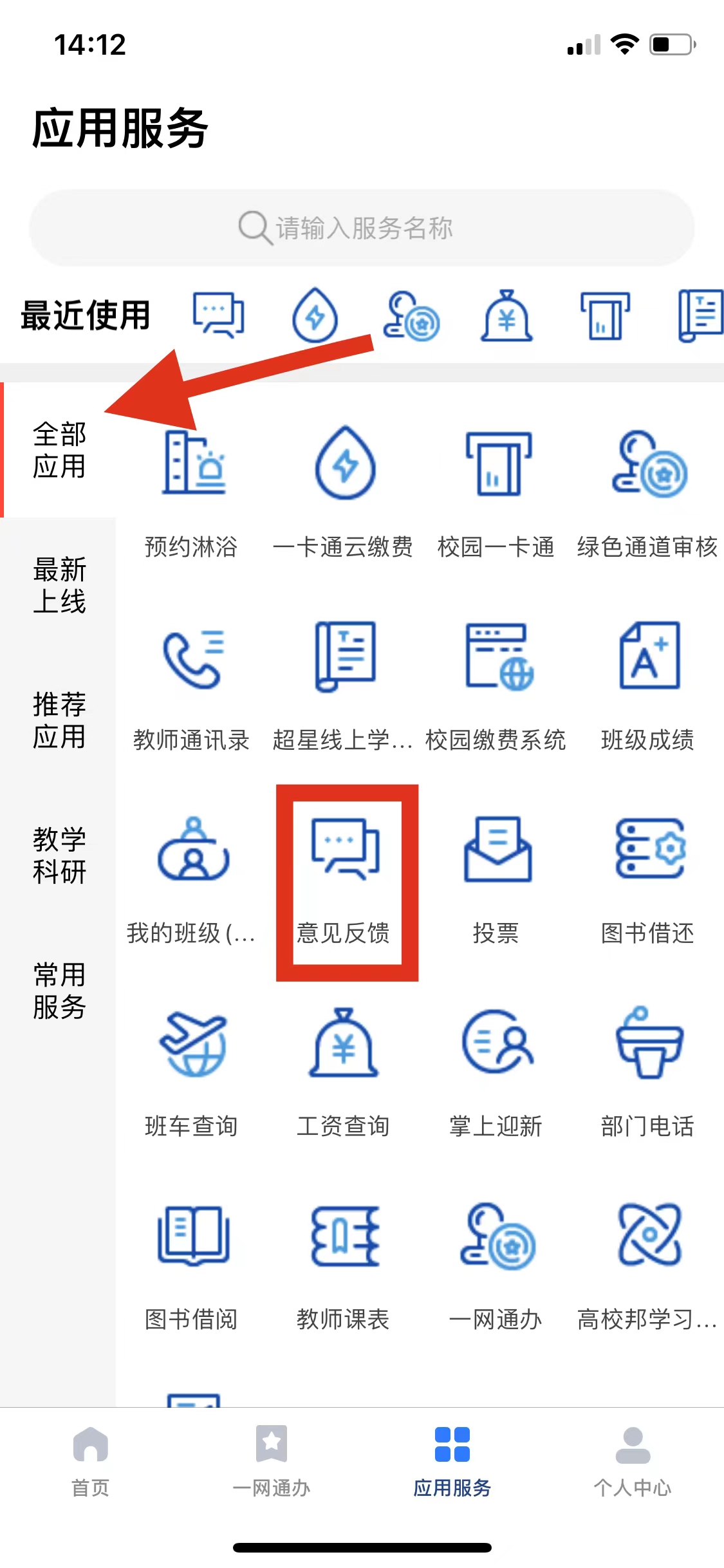Open the 一网通办 bottom tab
The height and width of the screenshot is (1568, 724).
click(271, 1461)
